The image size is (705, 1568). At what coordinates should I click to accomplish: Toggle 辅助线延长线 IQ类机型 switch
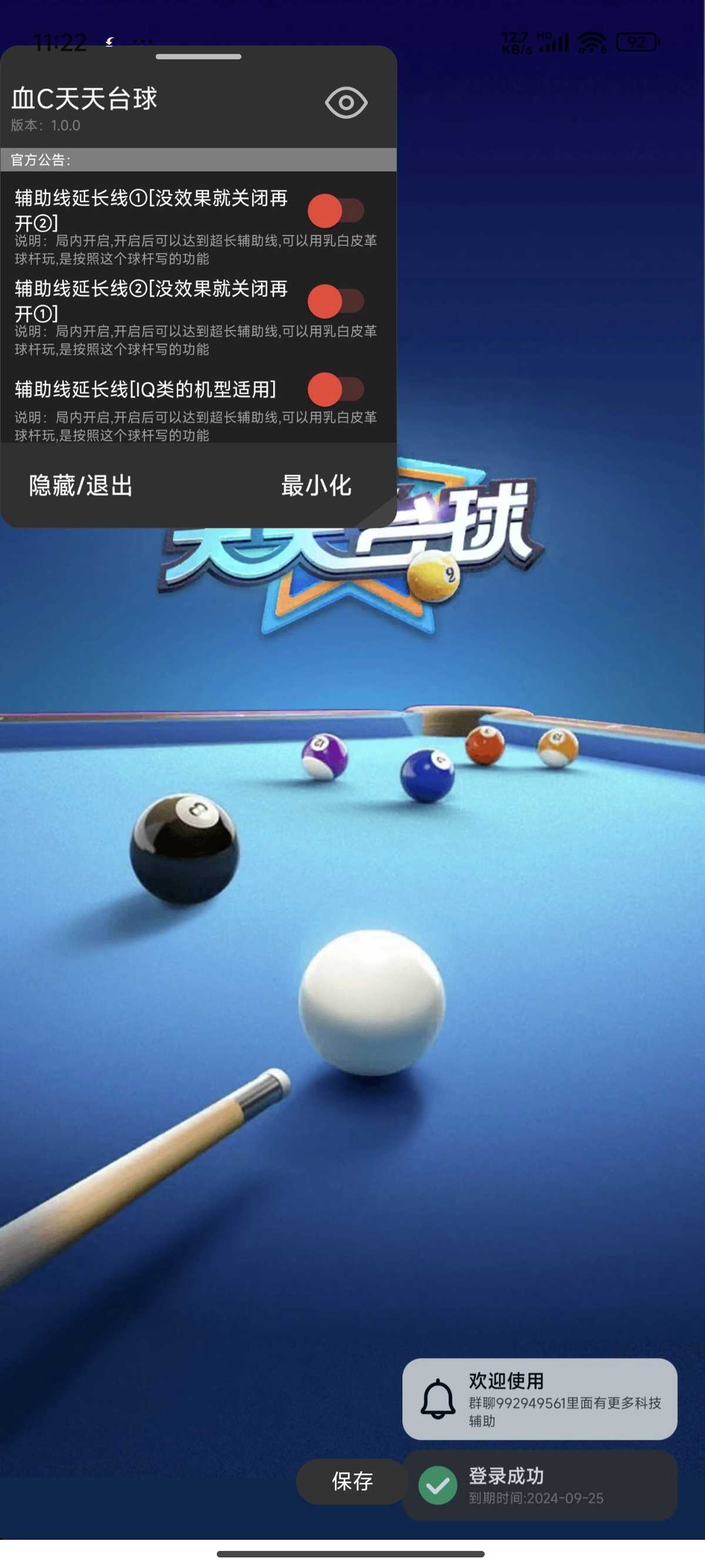pos(335,389)
